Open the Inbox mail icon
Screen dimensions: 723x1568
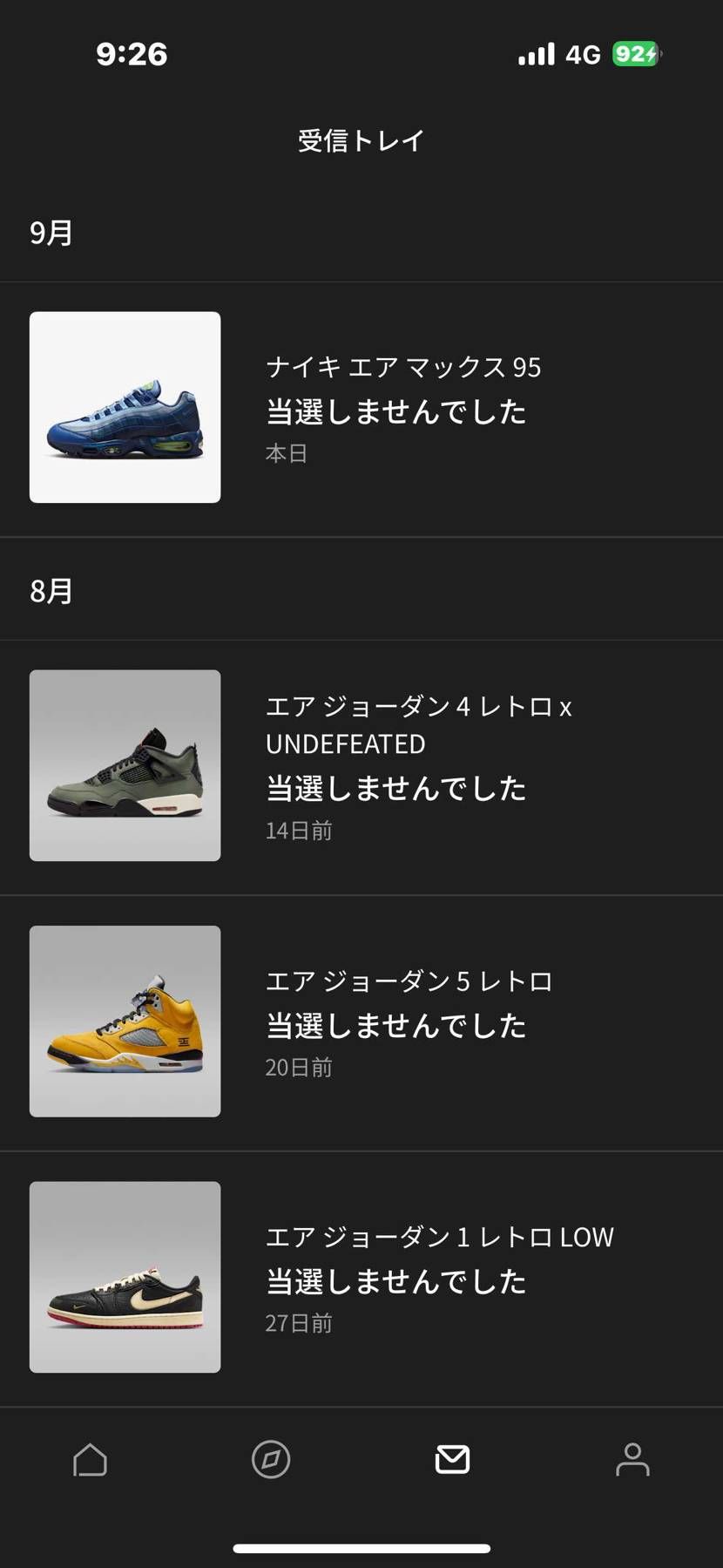(x=451, y=1461)
